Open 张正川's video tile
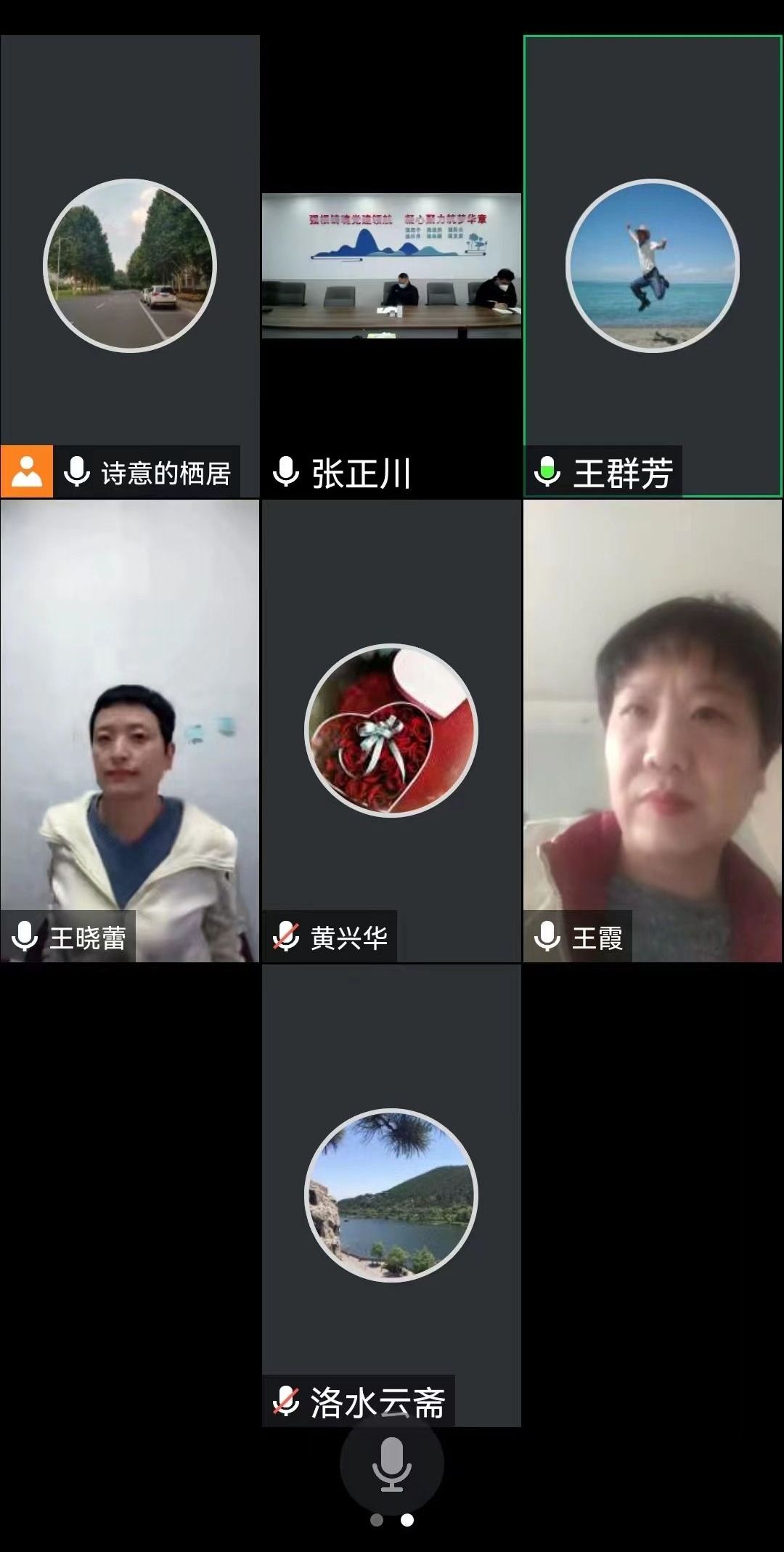The height and width of the screenshot is (1552, 784). click(x=391, y=266)
